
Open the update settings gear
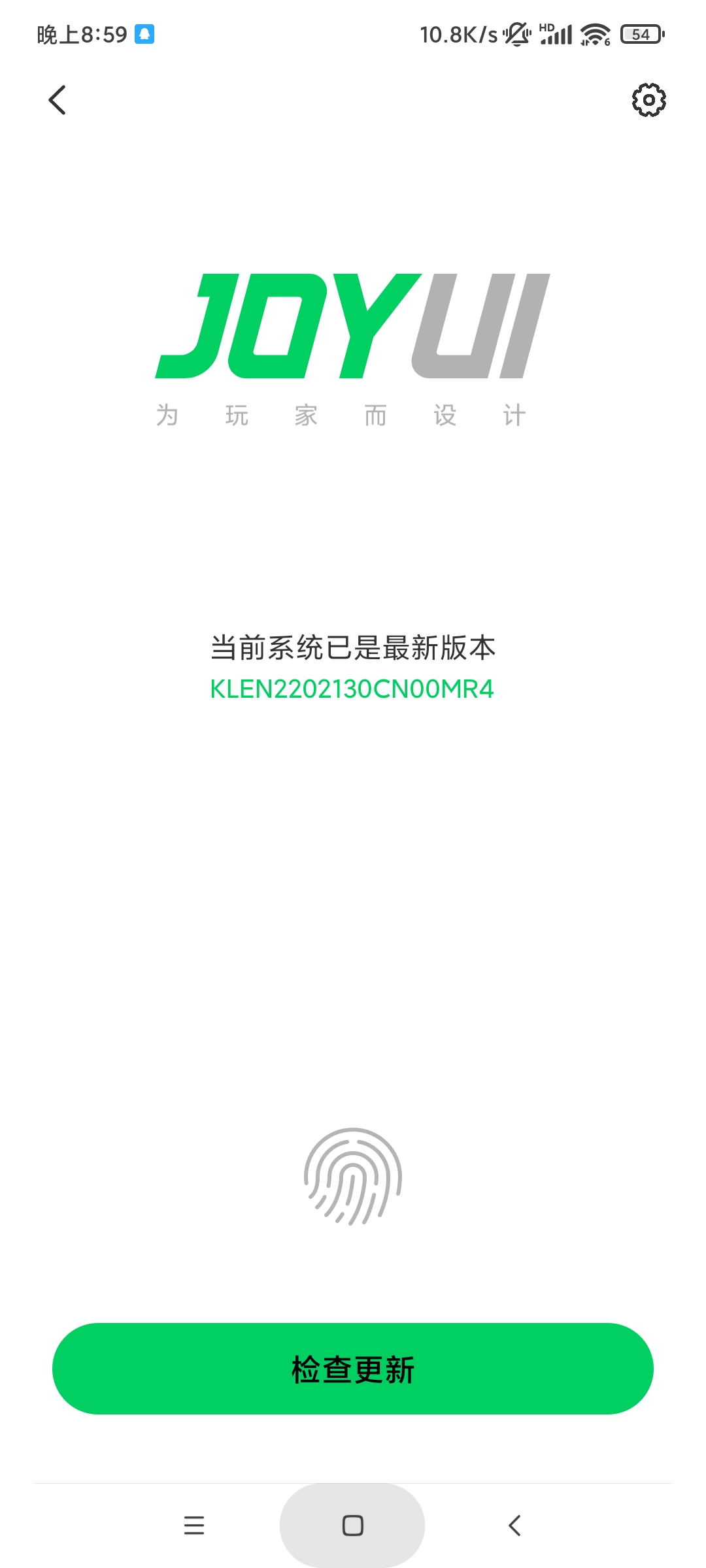648,100
